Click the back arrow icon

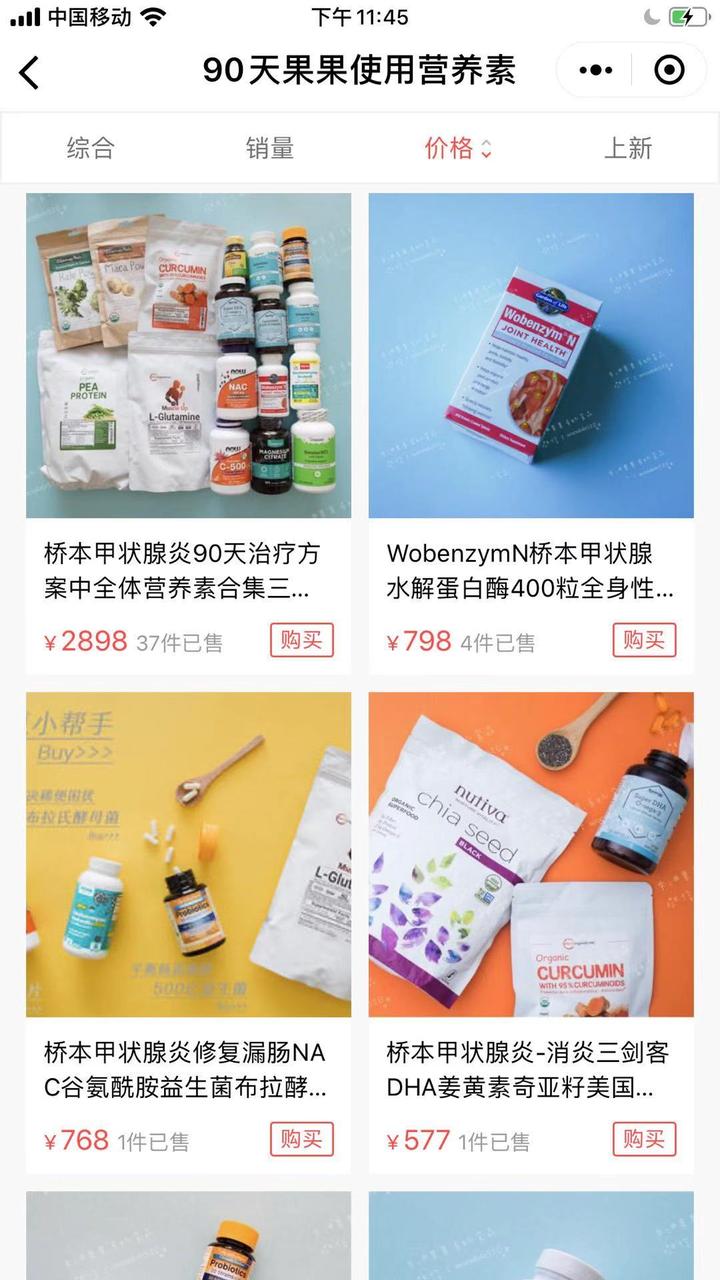[27, 72]
